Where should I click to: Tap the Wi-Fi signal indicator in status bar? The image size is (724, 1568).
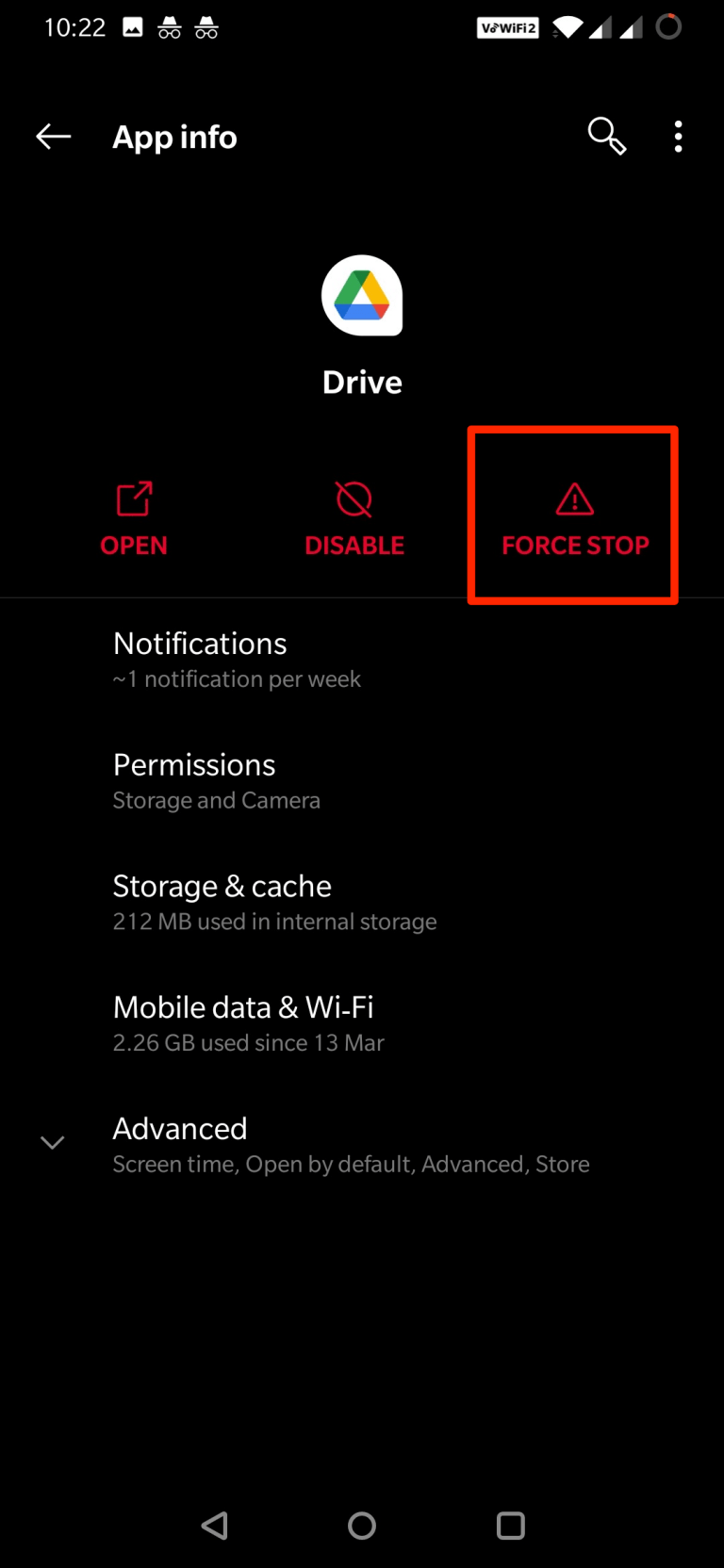point(567,27)
